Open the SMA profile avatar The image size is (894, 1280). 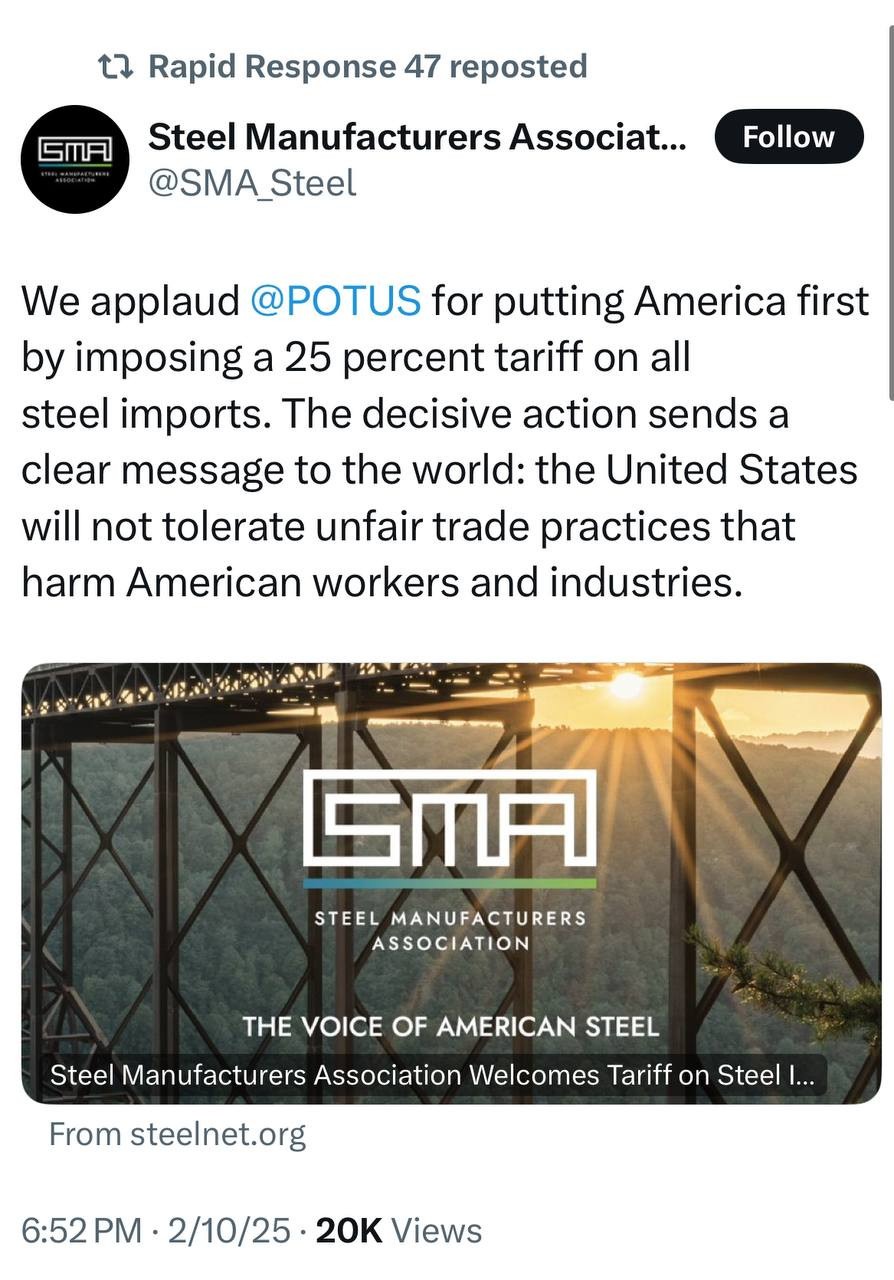[x=75, y=160]
